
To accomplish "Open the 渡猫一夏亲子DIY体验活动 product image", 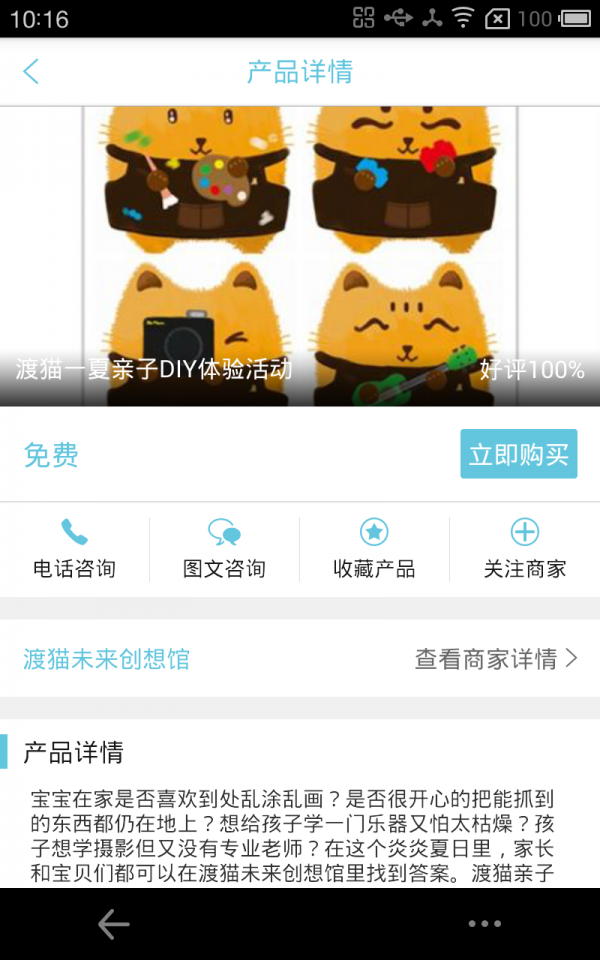I will [x=300, y=250].
